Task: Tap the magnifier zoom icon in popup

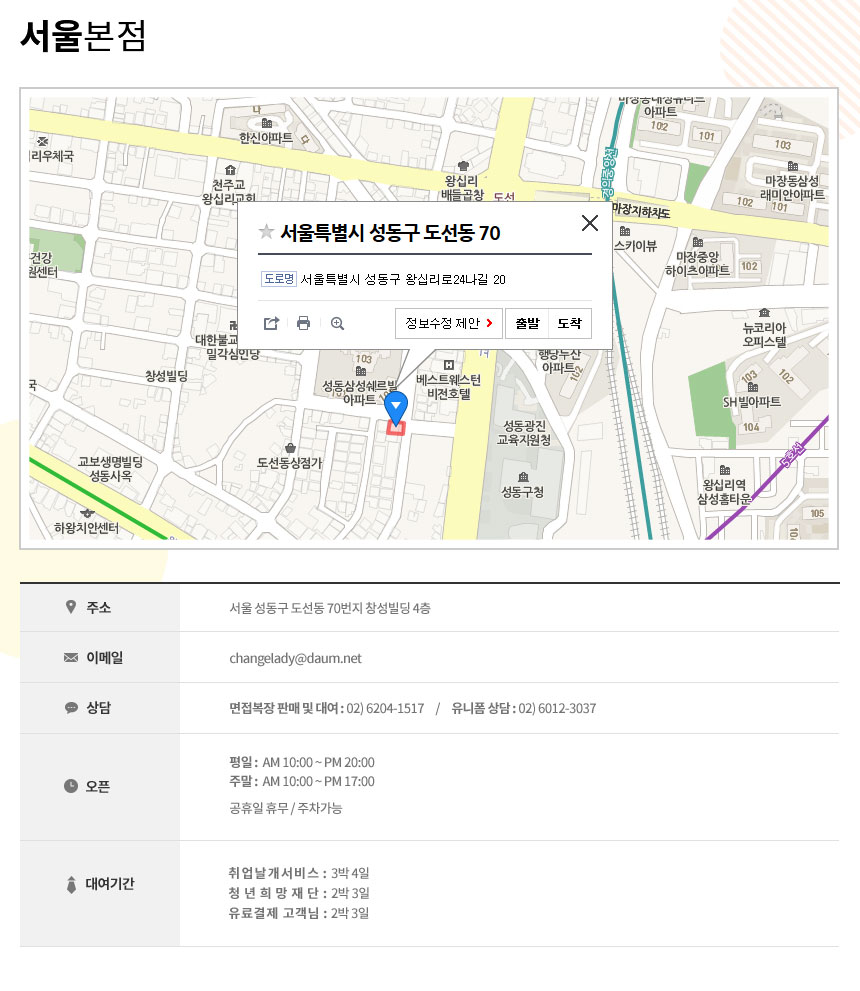Action: click(x=337, y=323)
